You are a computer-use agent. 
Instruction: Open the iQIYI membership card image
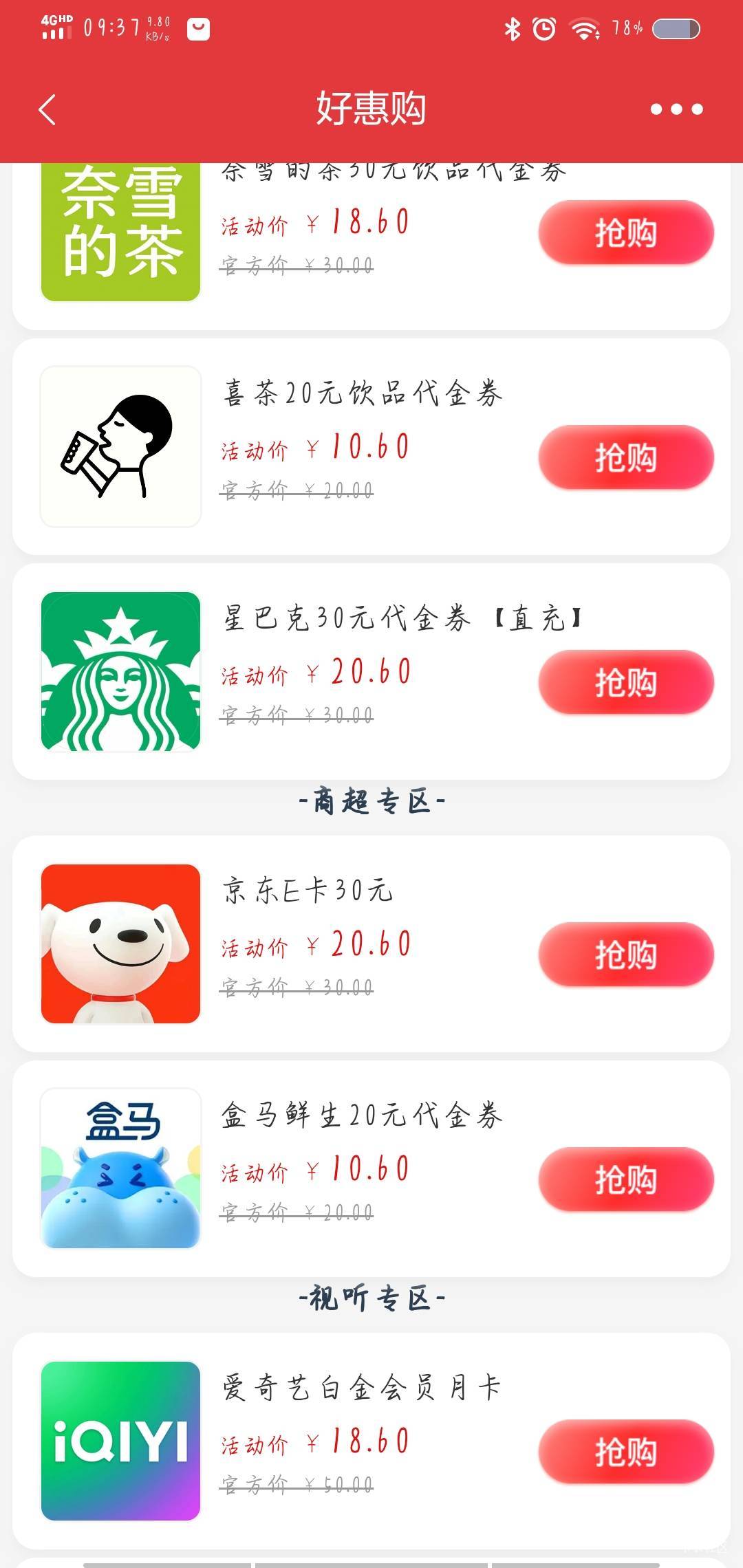(121, 1441)
